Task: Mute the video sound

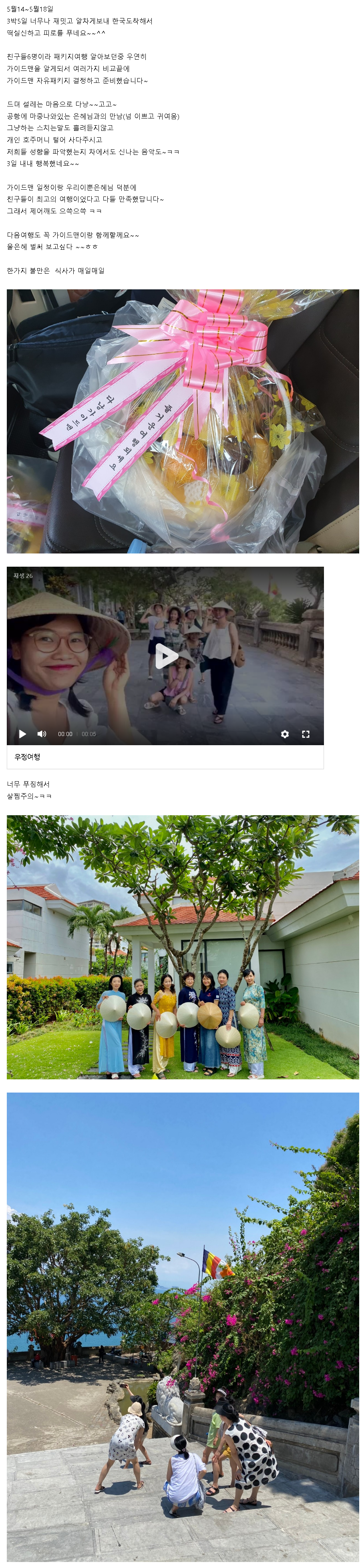Action: (41, 734)
